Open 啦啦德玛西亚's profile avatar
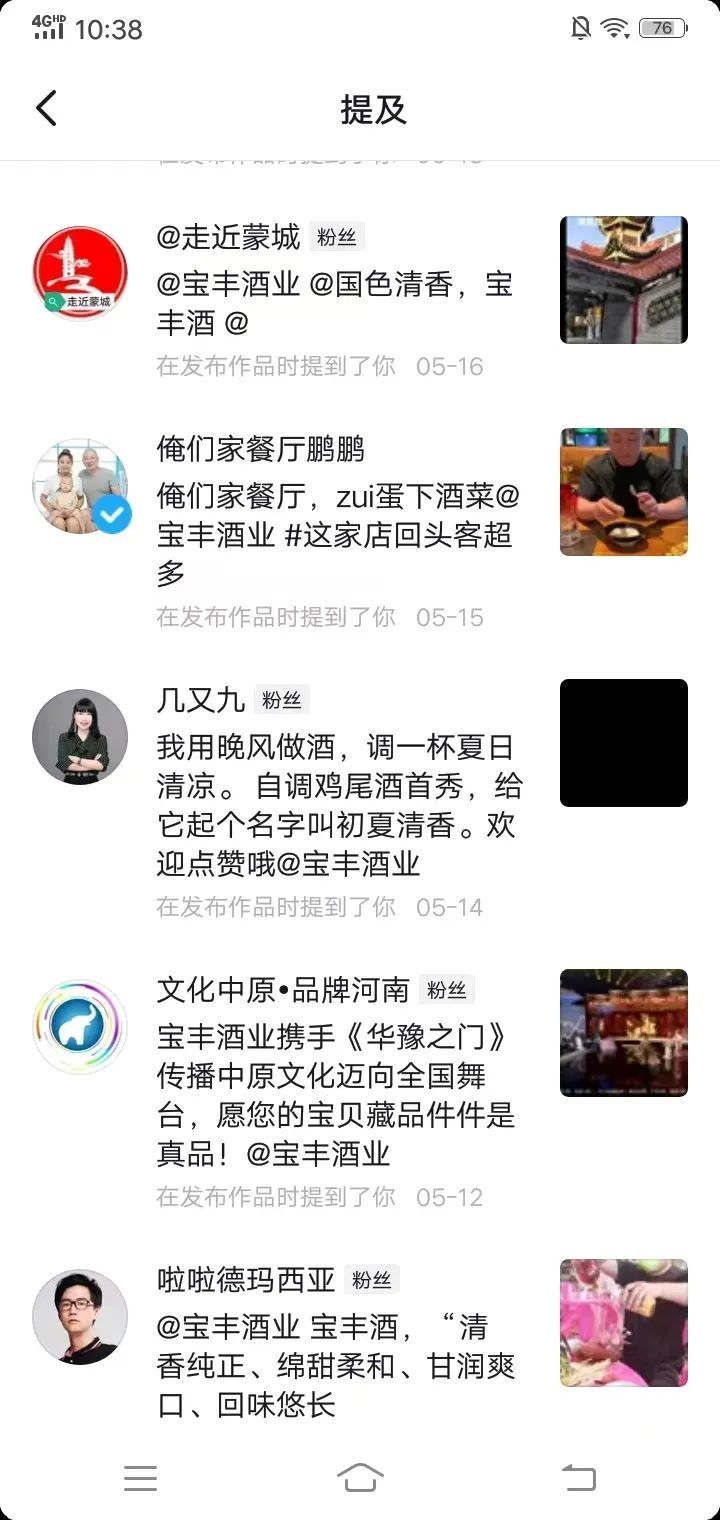 click(80, 1316)
